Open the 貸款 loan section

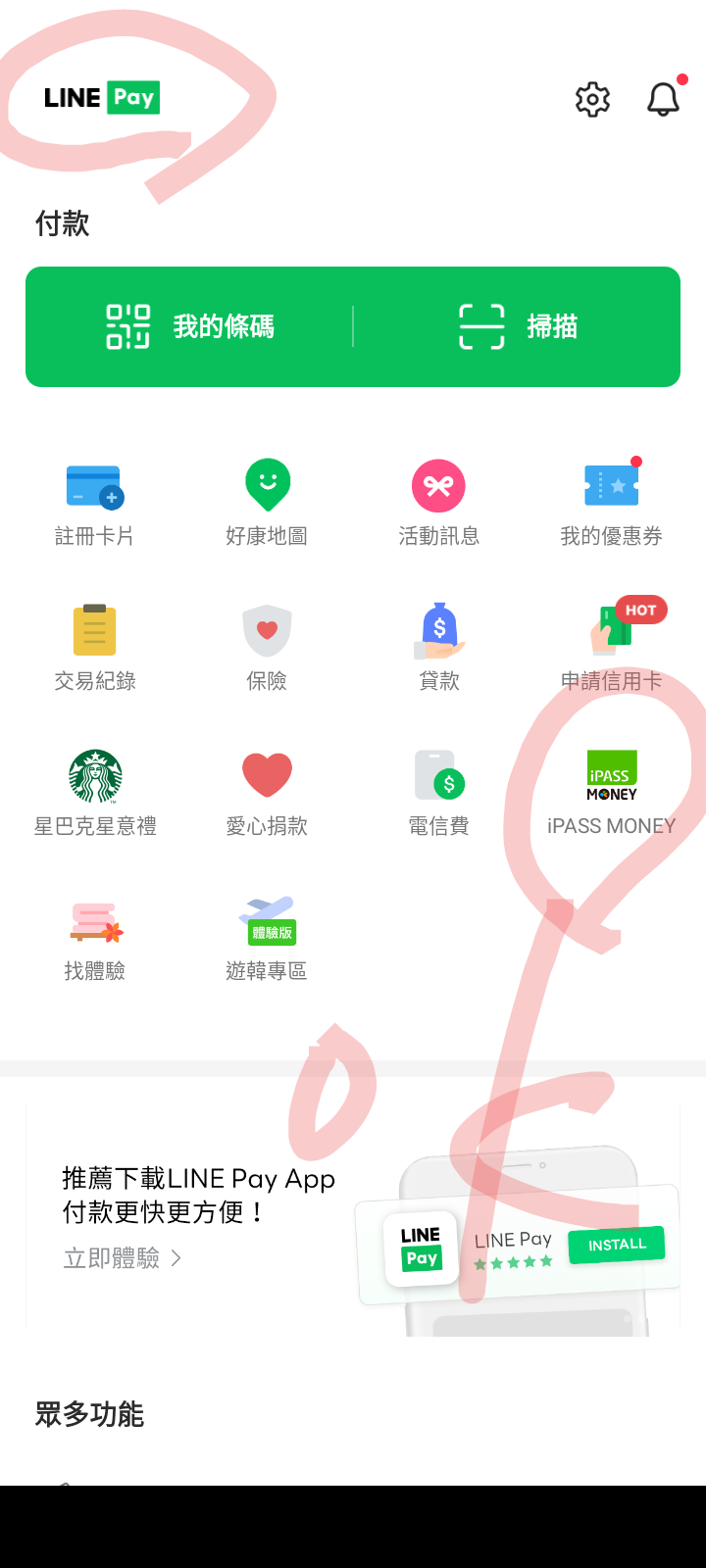438,648
